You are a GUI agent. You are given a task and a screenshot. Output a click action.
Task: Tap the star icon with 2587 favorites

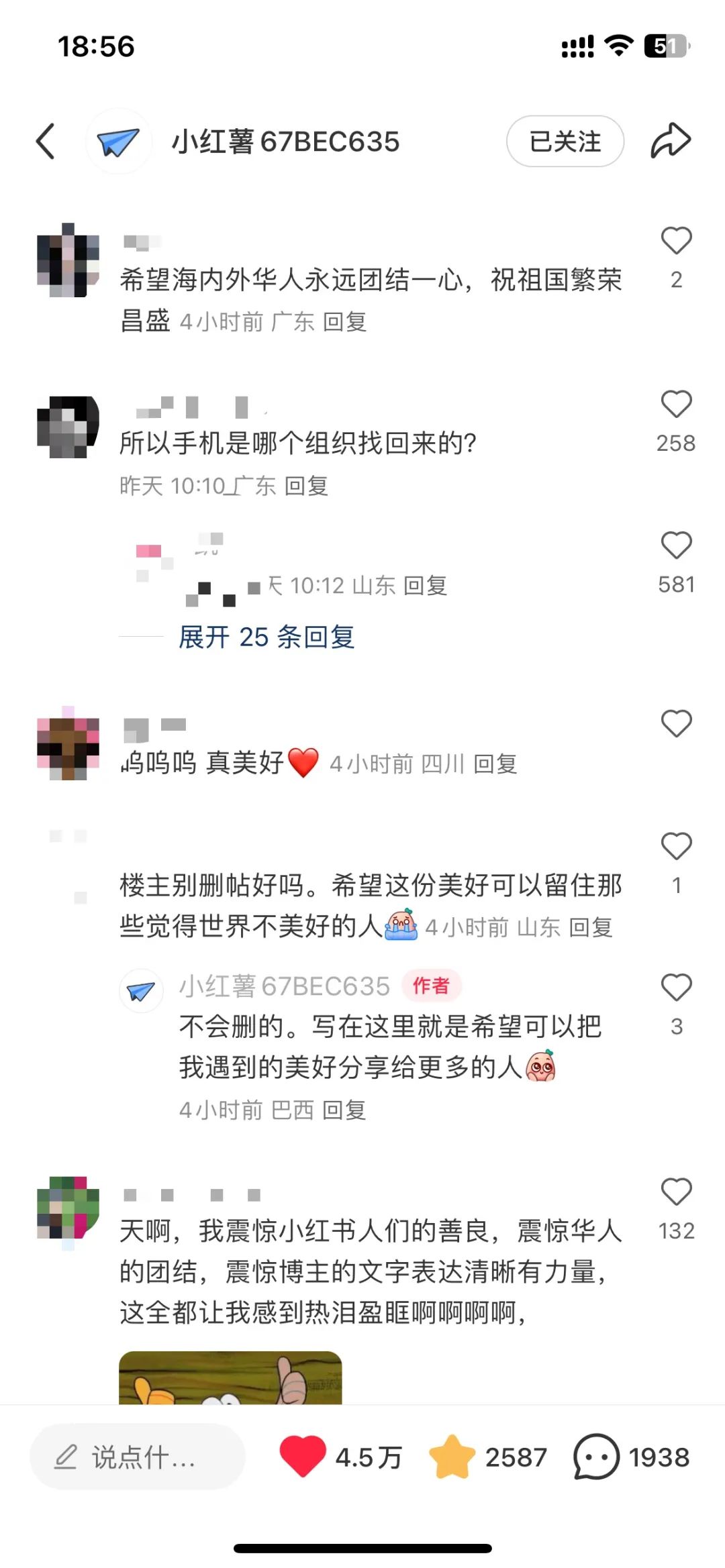click(452, 1457)
